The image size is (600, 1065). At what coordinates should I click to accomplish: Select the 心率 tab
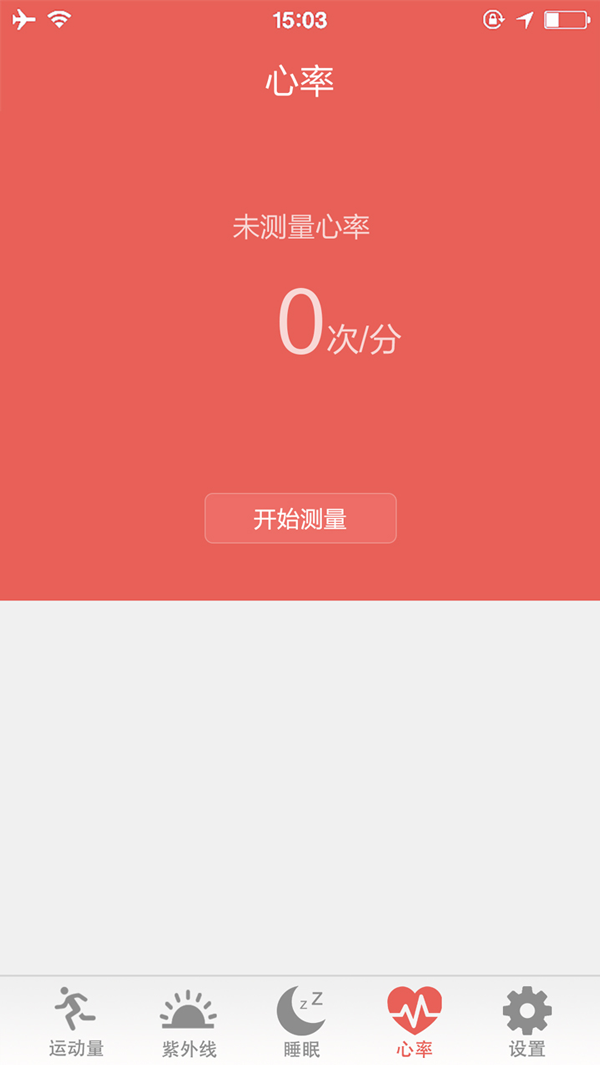coord(414,1022)
